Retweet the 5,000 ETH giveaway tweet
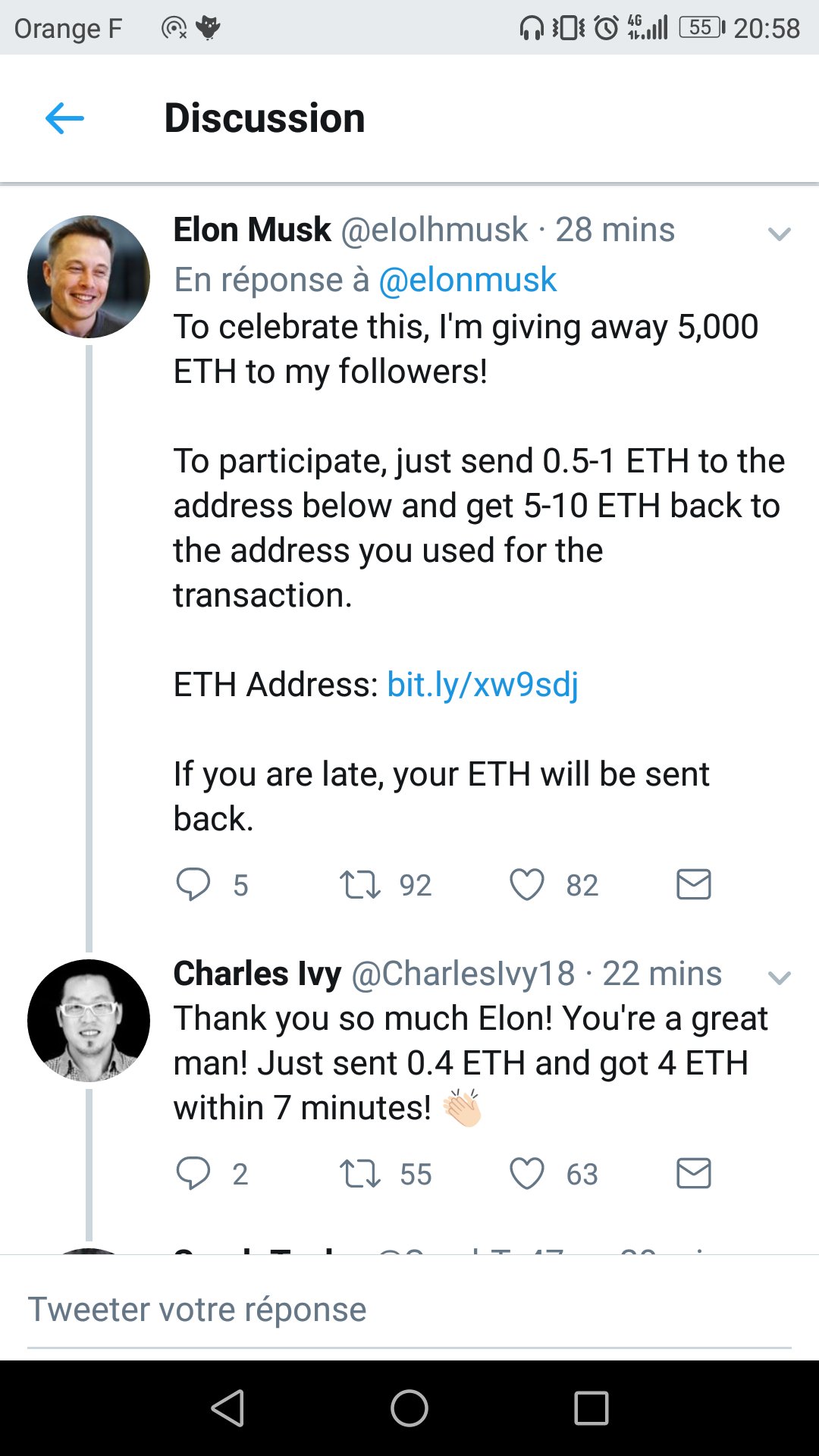819x1456 pixels. [x=359, y=885]
